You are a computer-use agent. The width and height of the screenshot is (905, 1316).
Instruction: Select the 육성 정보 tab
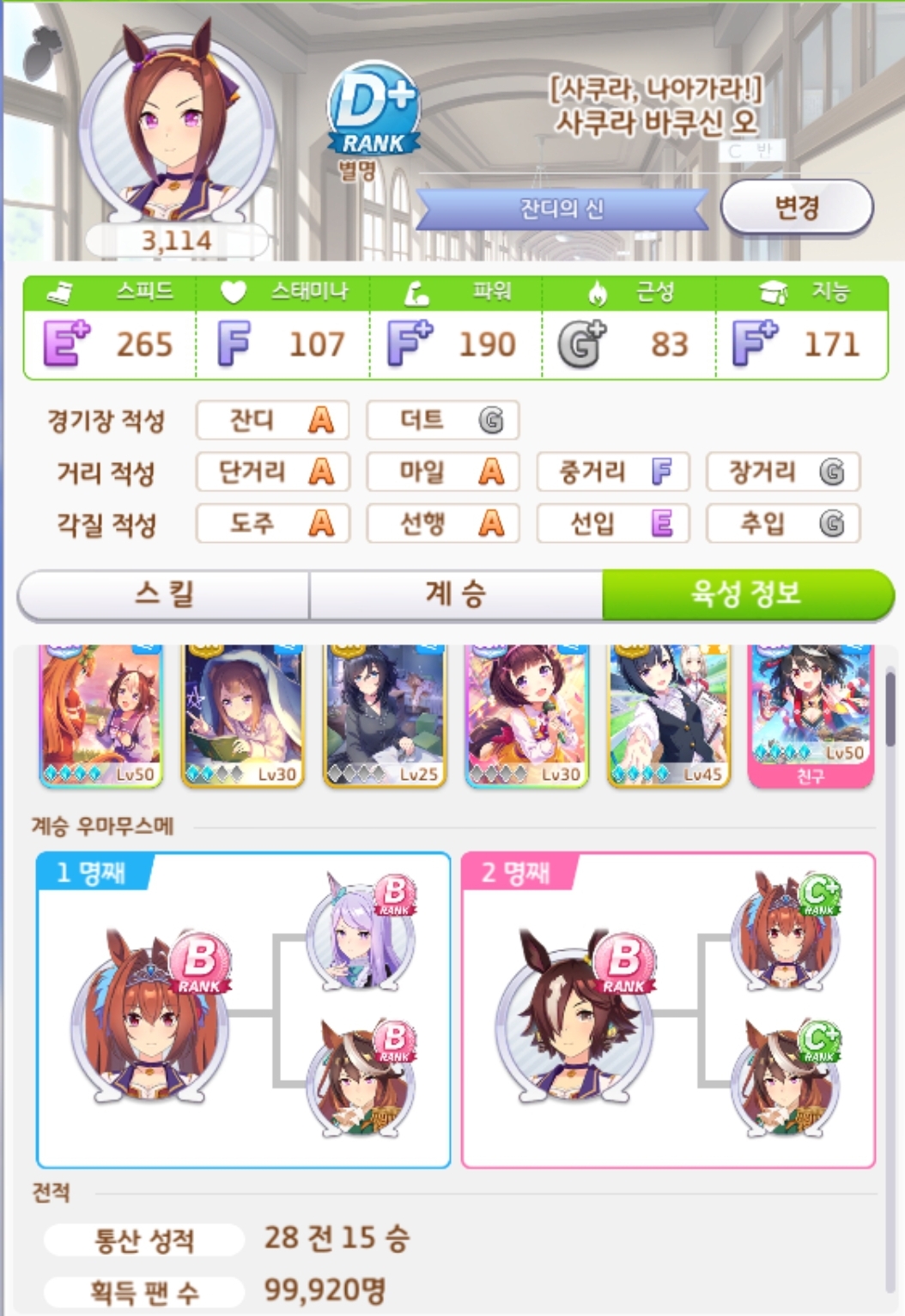coord(747,594)
